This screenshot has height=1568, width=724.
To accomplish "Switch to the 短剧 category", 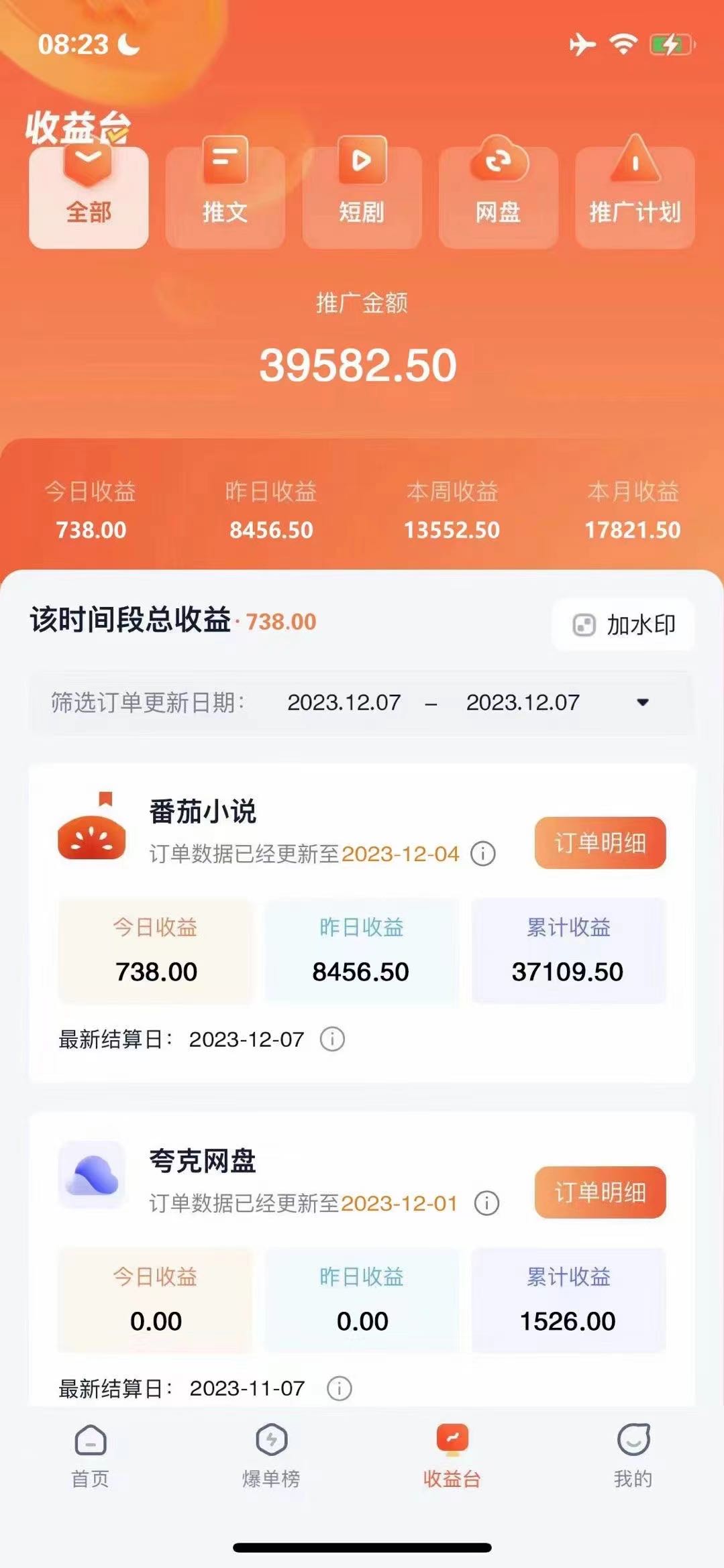I will (362, 197).
